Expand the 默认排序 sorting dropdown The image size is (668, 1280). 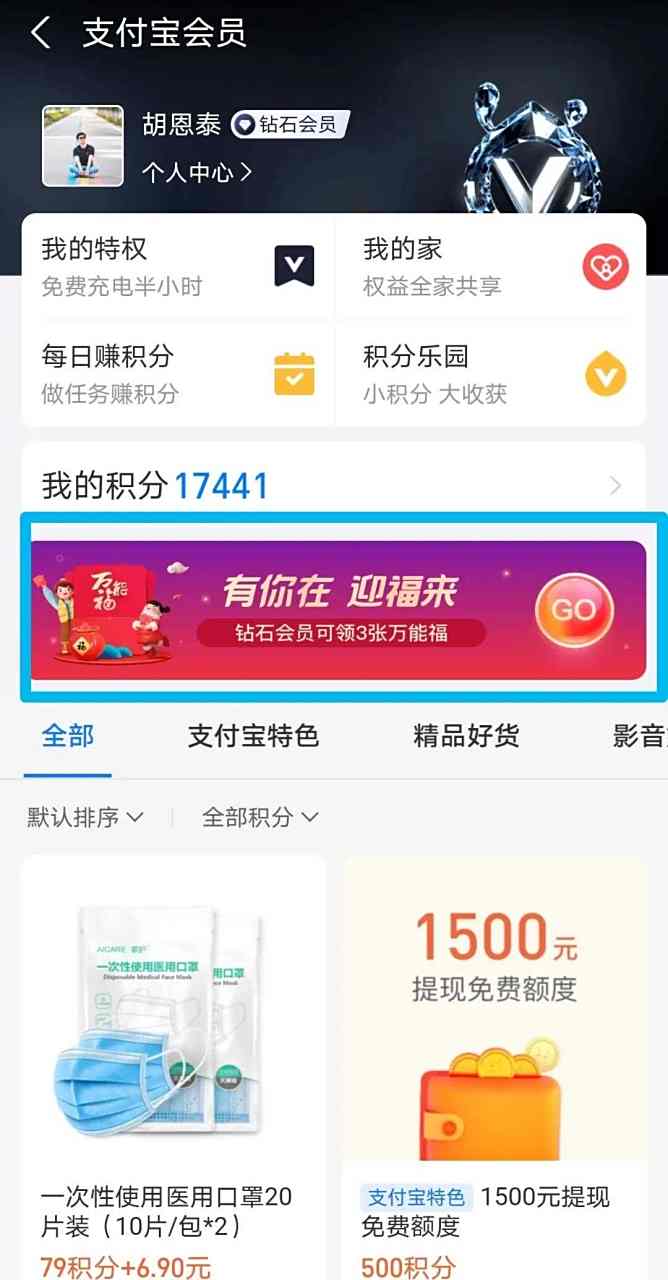(x=86, y=817)
